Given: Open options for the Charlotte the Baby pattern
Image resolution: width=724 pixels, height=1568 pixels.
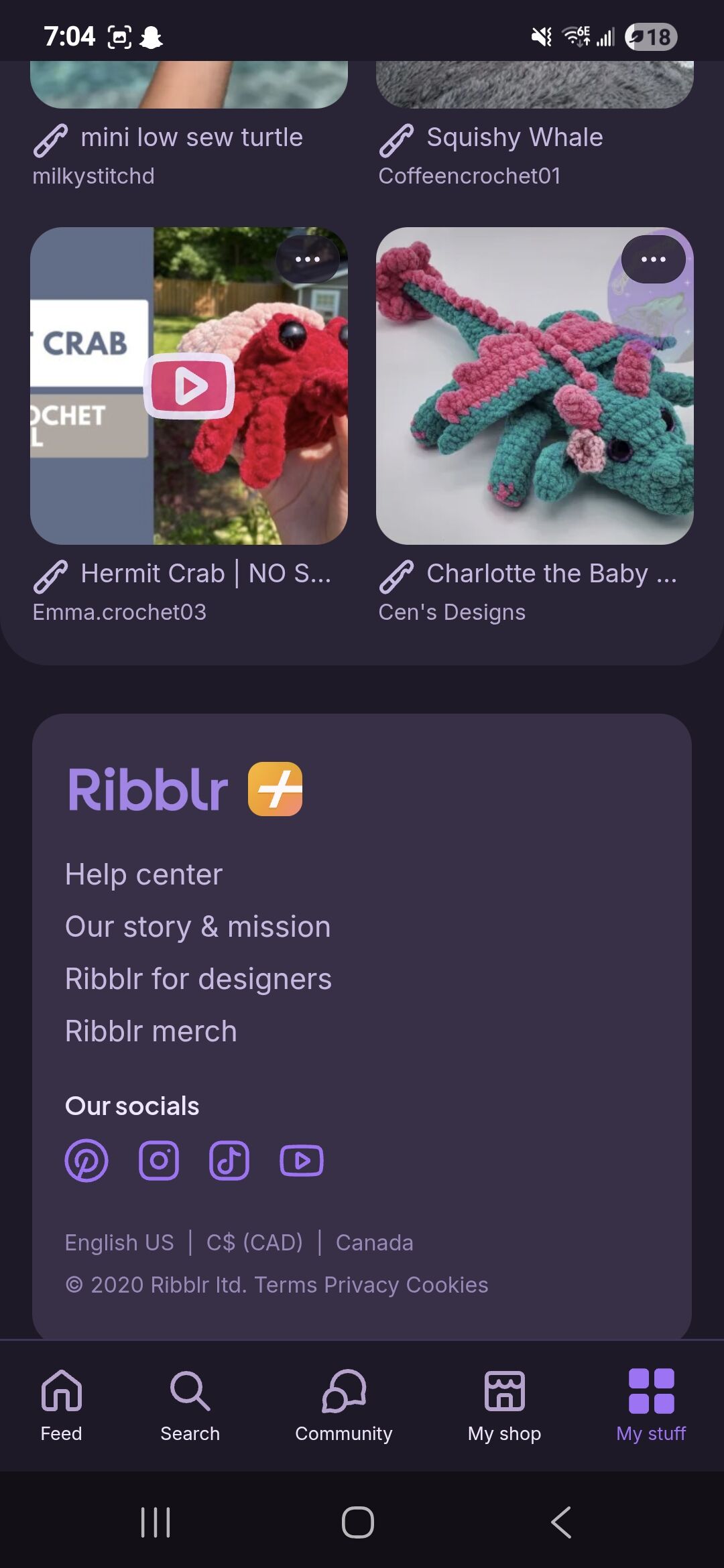Looking at the screenshot, I should 653,259.
